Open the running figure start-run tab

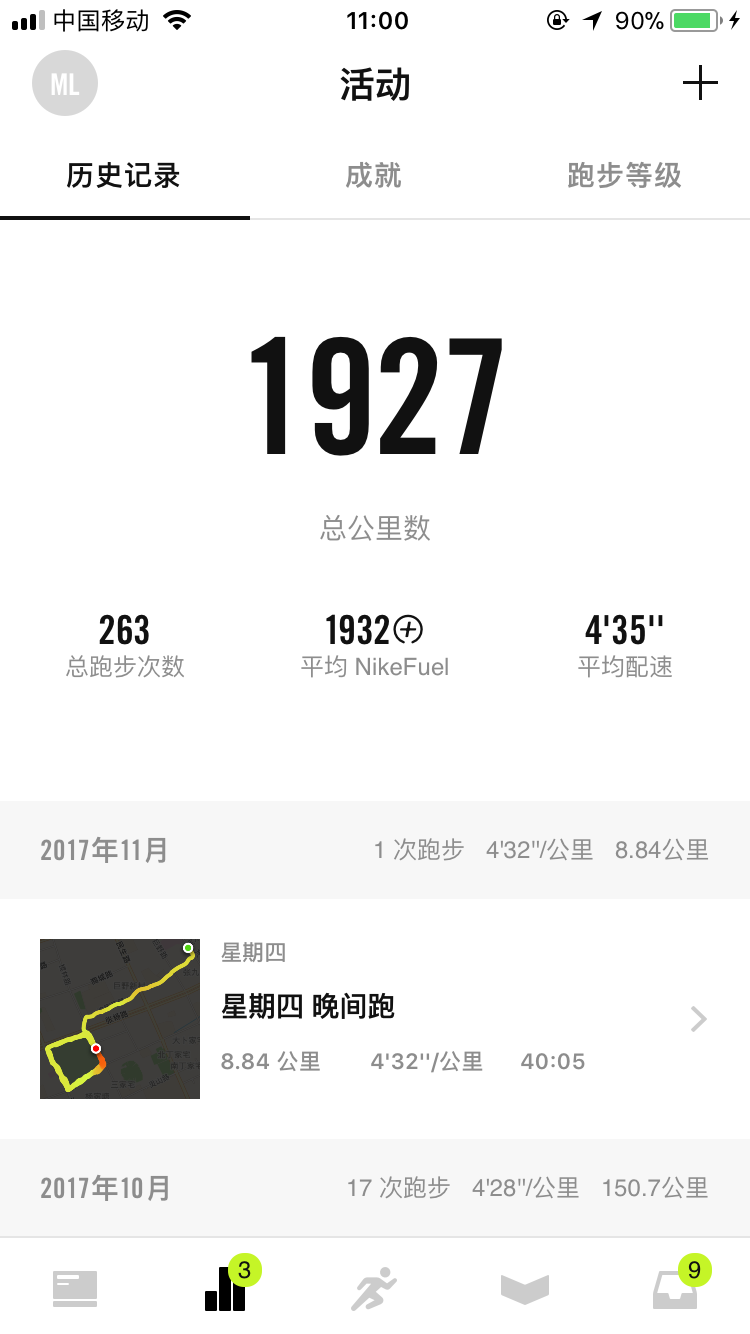[x=375, y=1288]
